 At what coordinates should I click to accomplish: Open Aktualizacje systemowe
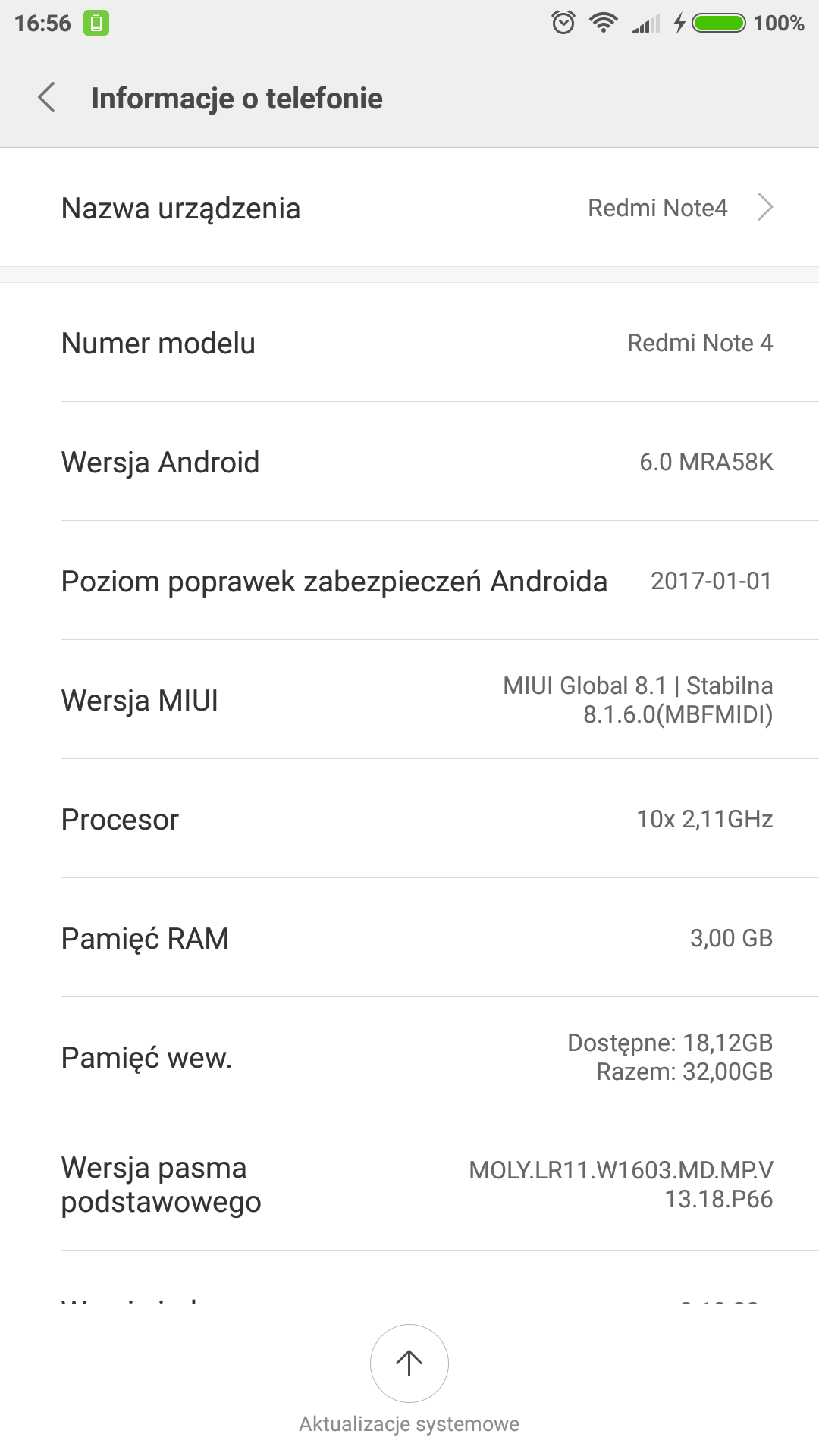point(409,1363)
